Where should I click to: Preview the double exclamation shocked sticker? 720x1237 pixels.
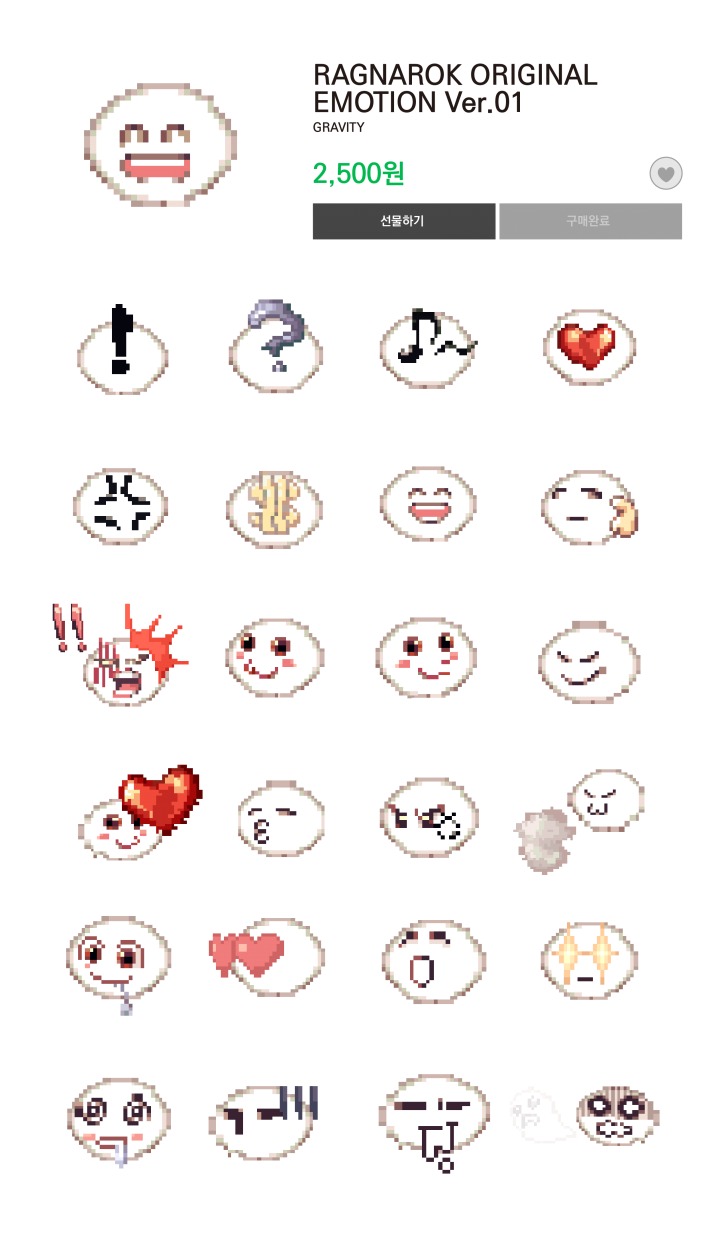click(120, 655)
